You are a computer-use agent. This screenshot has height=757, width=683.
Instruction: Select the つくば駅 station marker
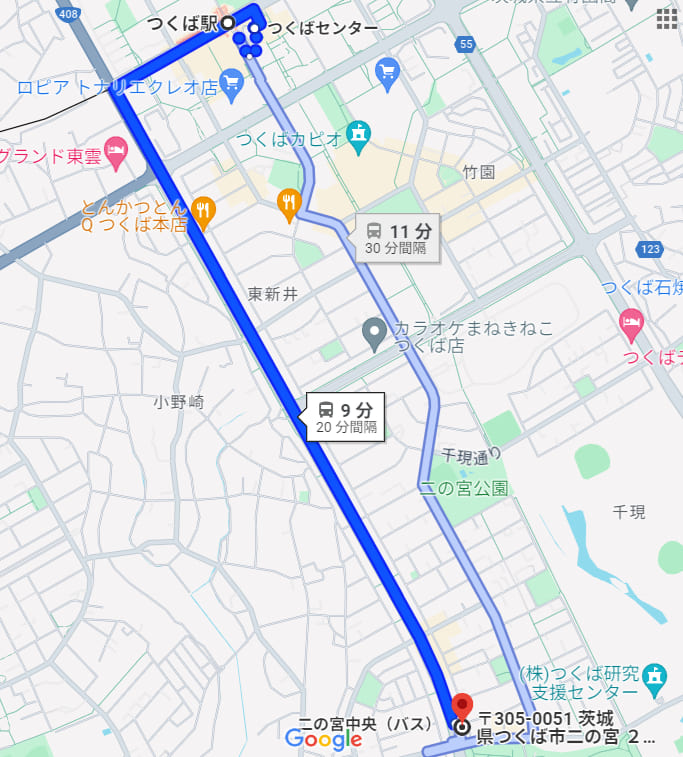pos(228,21)
